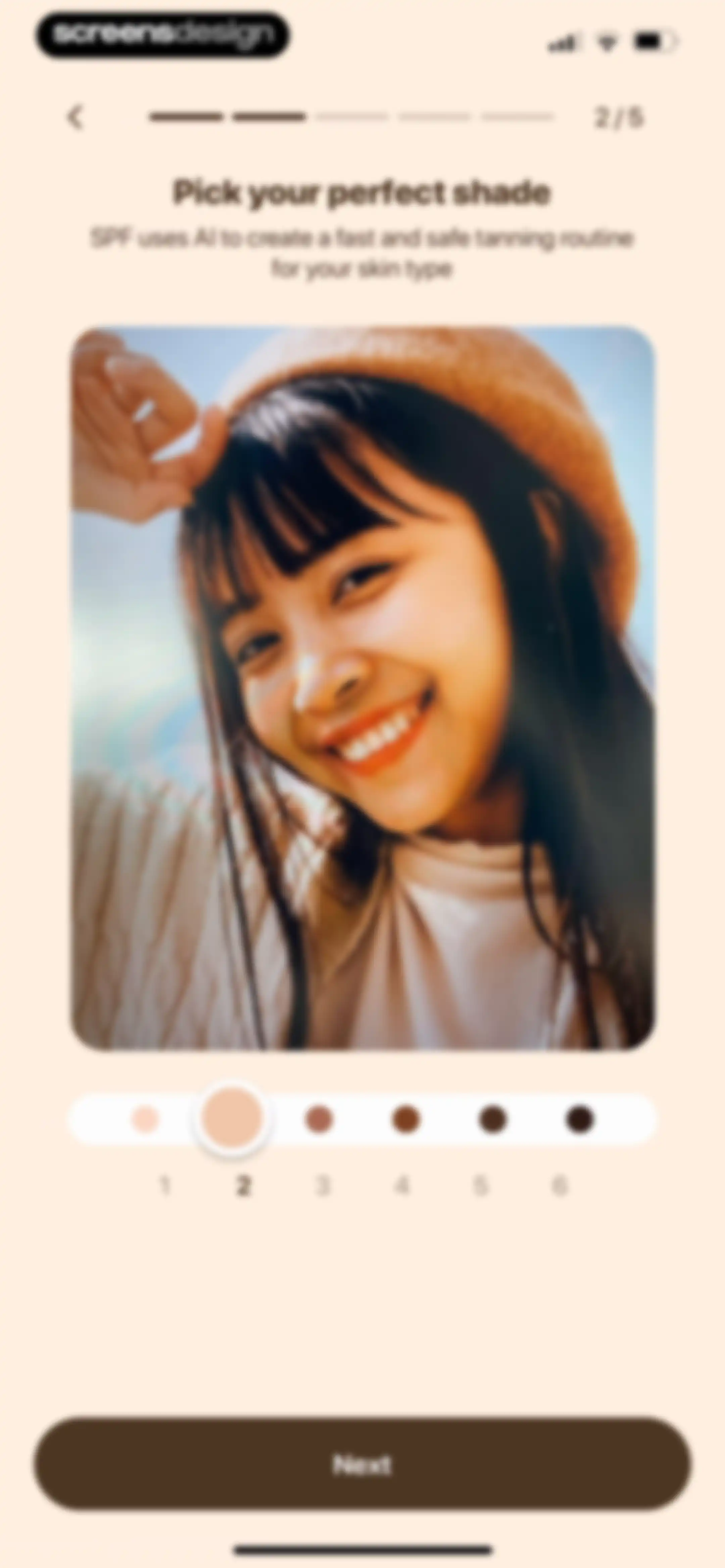The width and height of the screenshot is (725, 1568).
Task: Choose the darkest shade 6 swatch
Action: 580,1119
